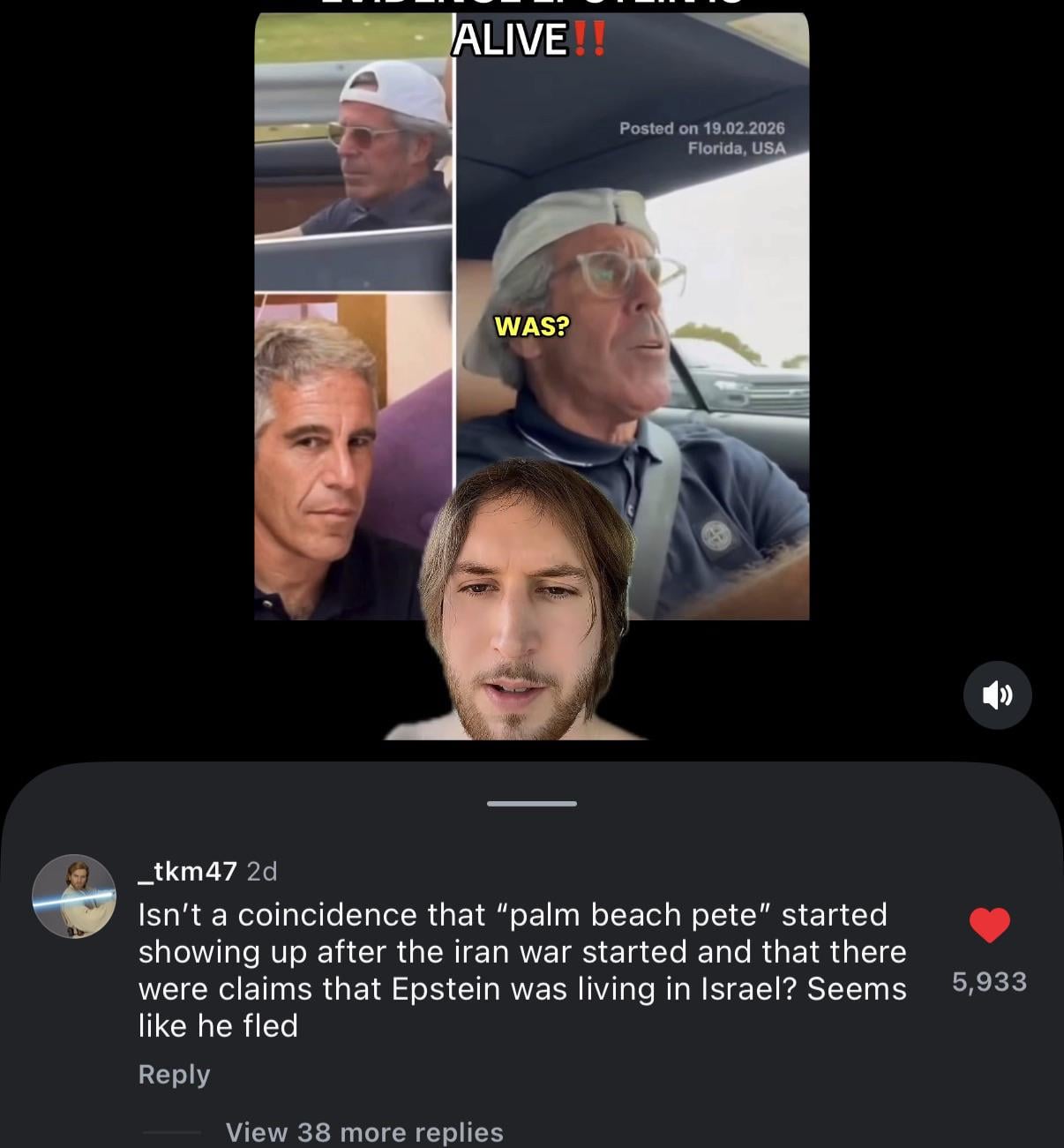
Task: Expand View 38 more replies
Action: 363,1131
